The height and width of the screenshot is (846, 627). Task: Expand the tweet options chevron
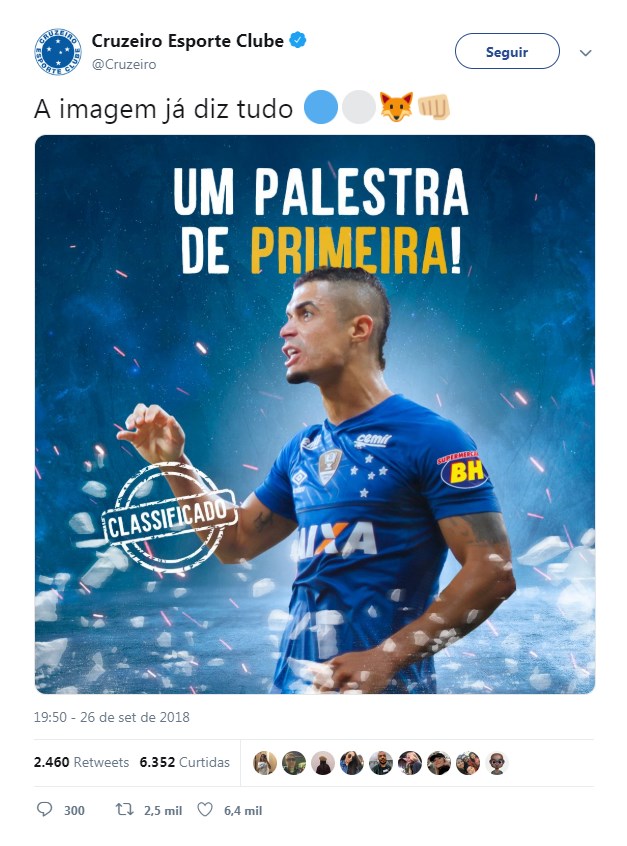coord(586,53)
